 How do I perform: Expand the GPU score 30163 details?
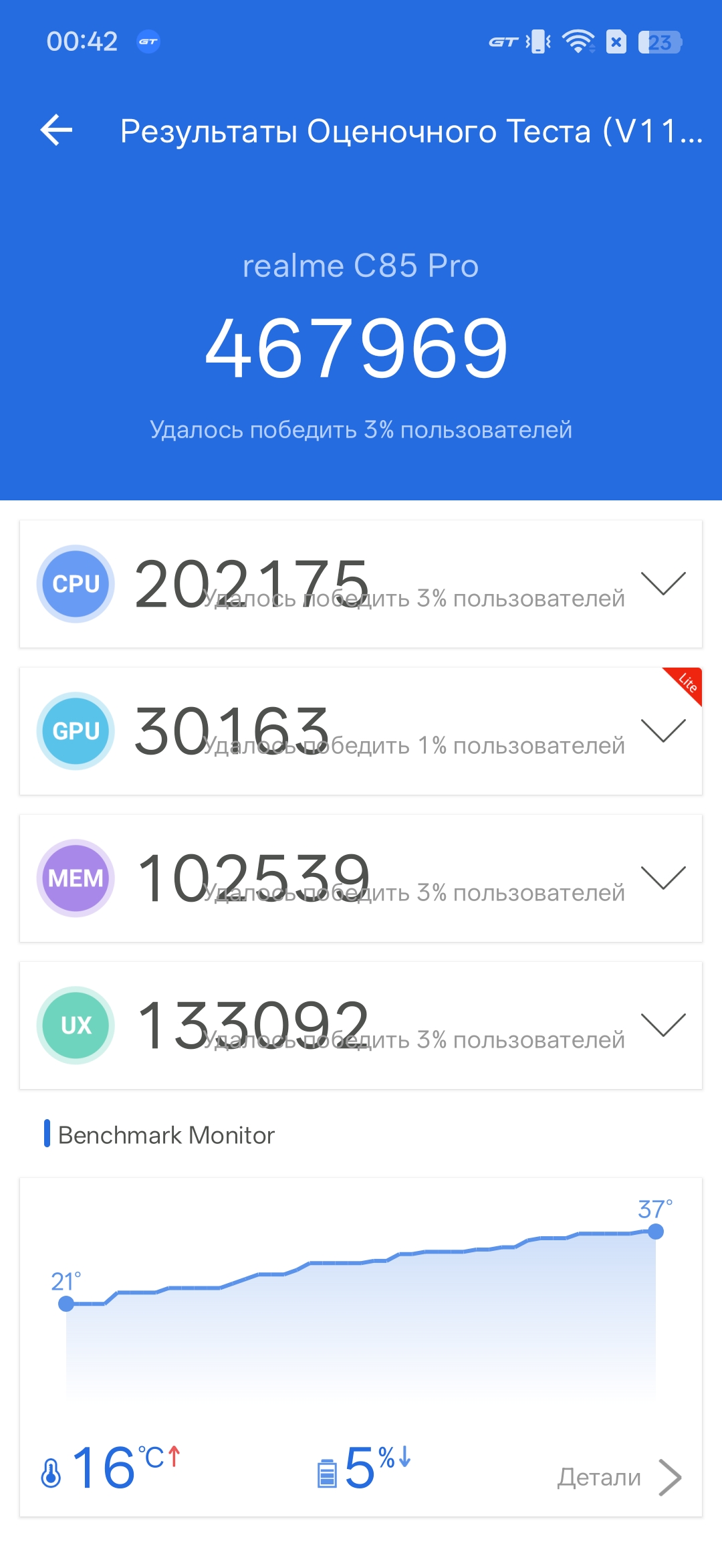point(663,730)
